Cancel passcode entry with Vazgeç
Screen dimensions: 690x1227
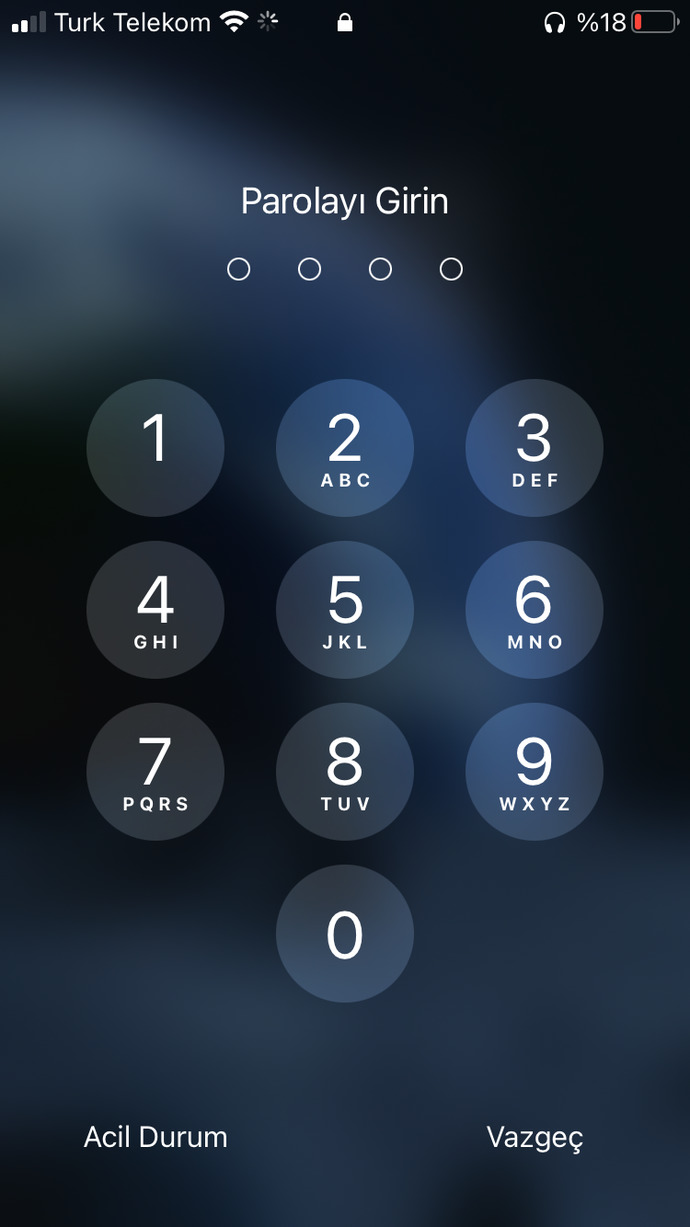[x=535, y=1138]
